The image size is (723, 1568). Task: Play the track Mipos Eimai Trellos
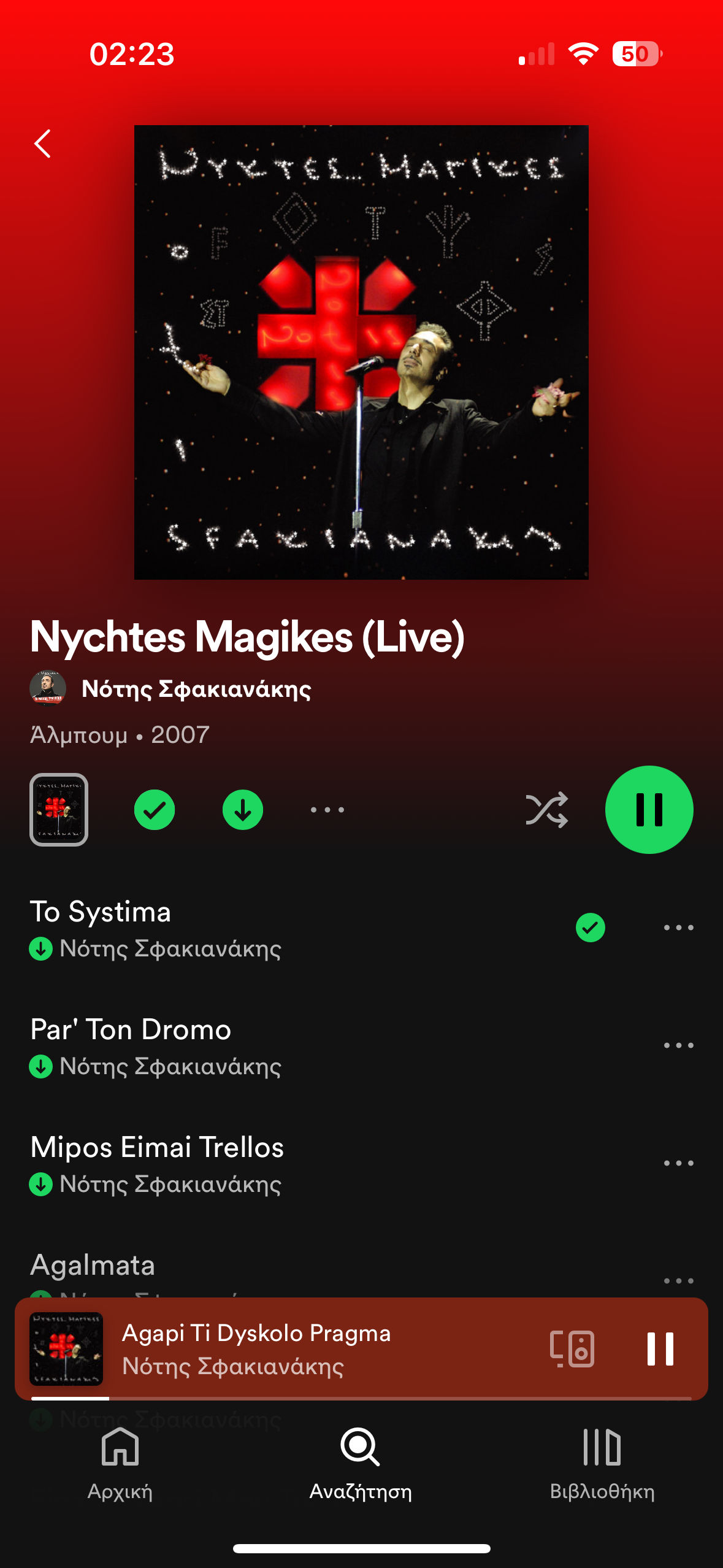(245, 1163)
